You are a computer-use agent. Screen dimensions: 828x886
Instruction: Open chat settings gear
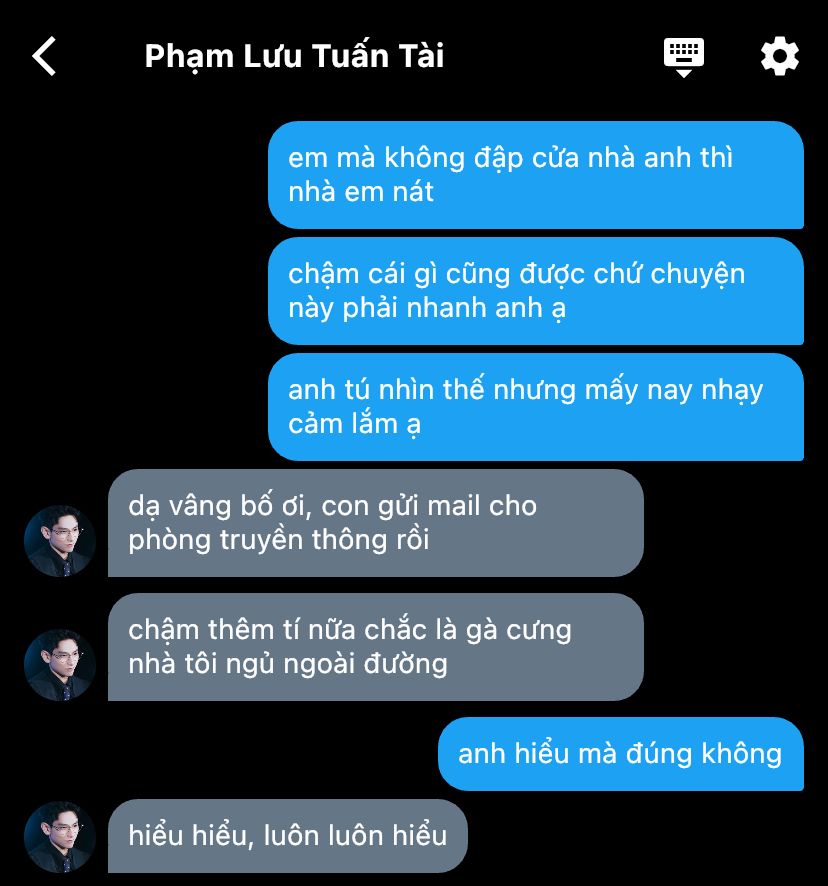click(x=780, y=56)
